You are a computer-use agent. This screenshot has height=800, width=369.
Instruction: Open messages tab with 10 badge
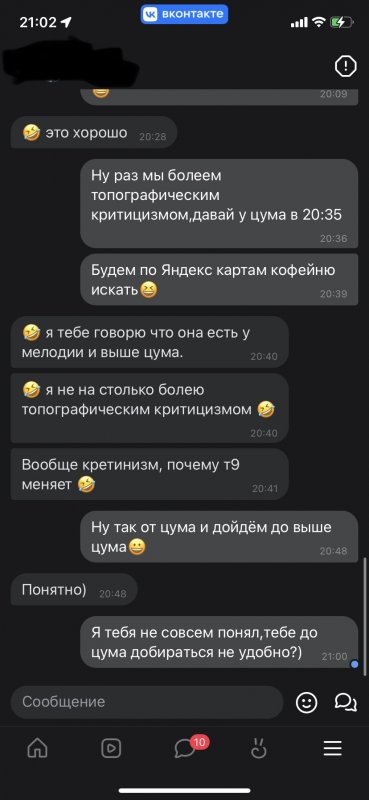188,747
